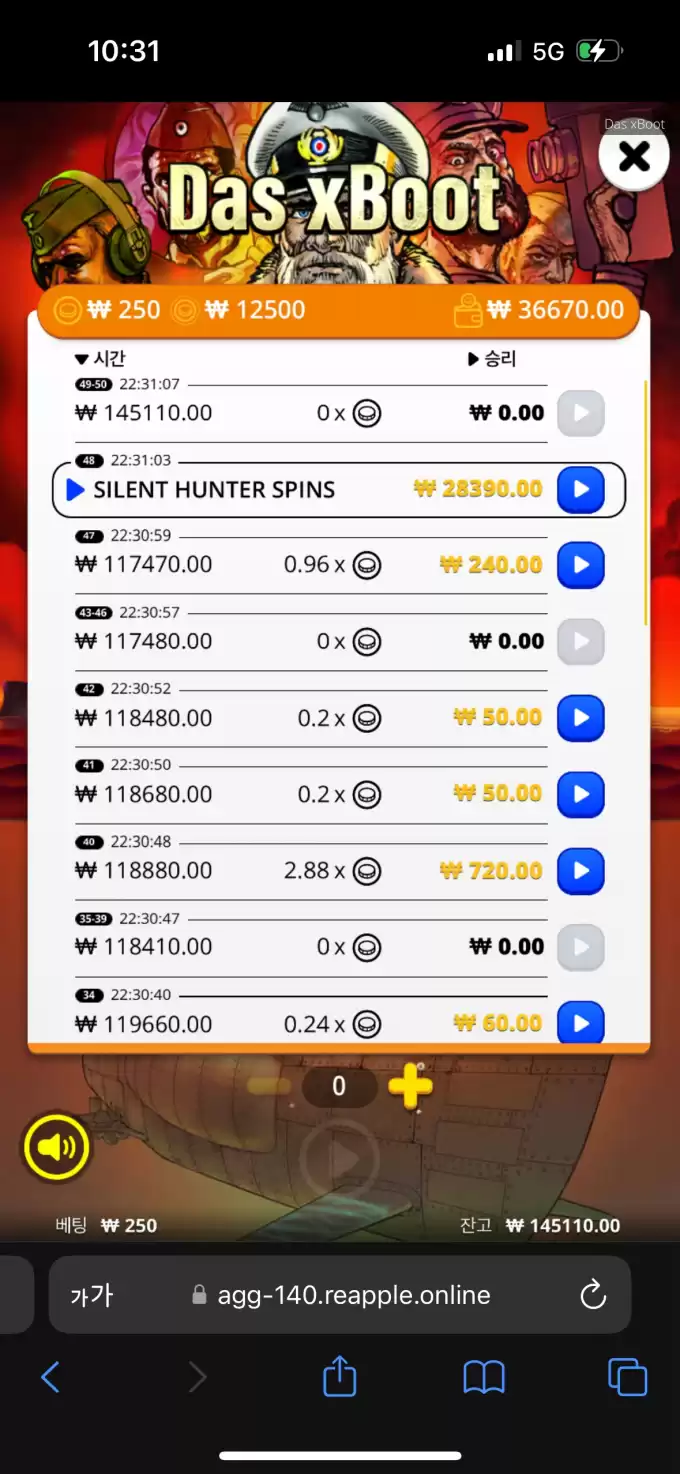The image size is (680, 1474).
Task: Replay the ₩720.00 win at 22:30:48
Action: coord(580,871)
